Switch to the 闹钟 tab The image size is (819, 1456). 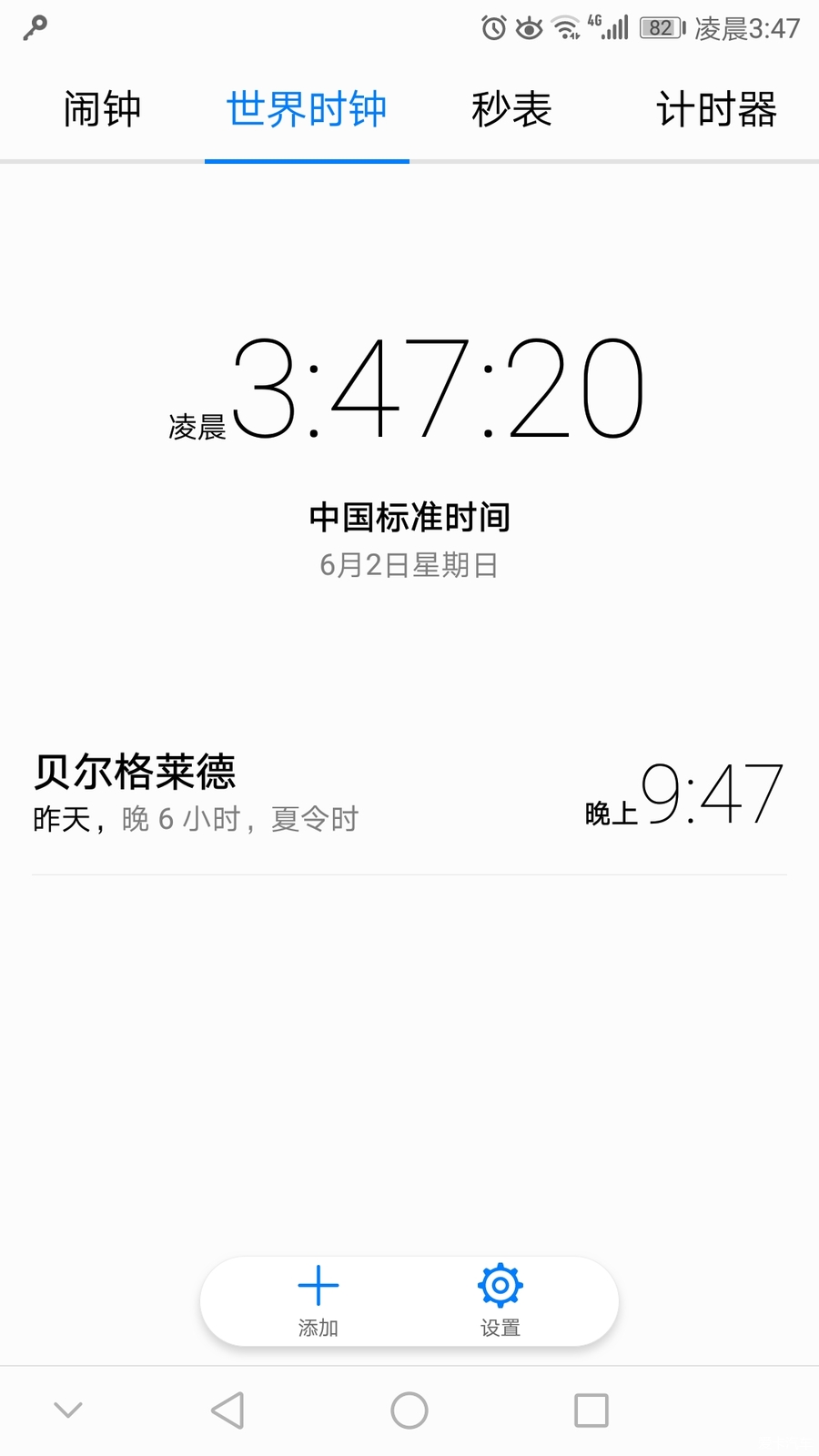[x=102, y=109]
